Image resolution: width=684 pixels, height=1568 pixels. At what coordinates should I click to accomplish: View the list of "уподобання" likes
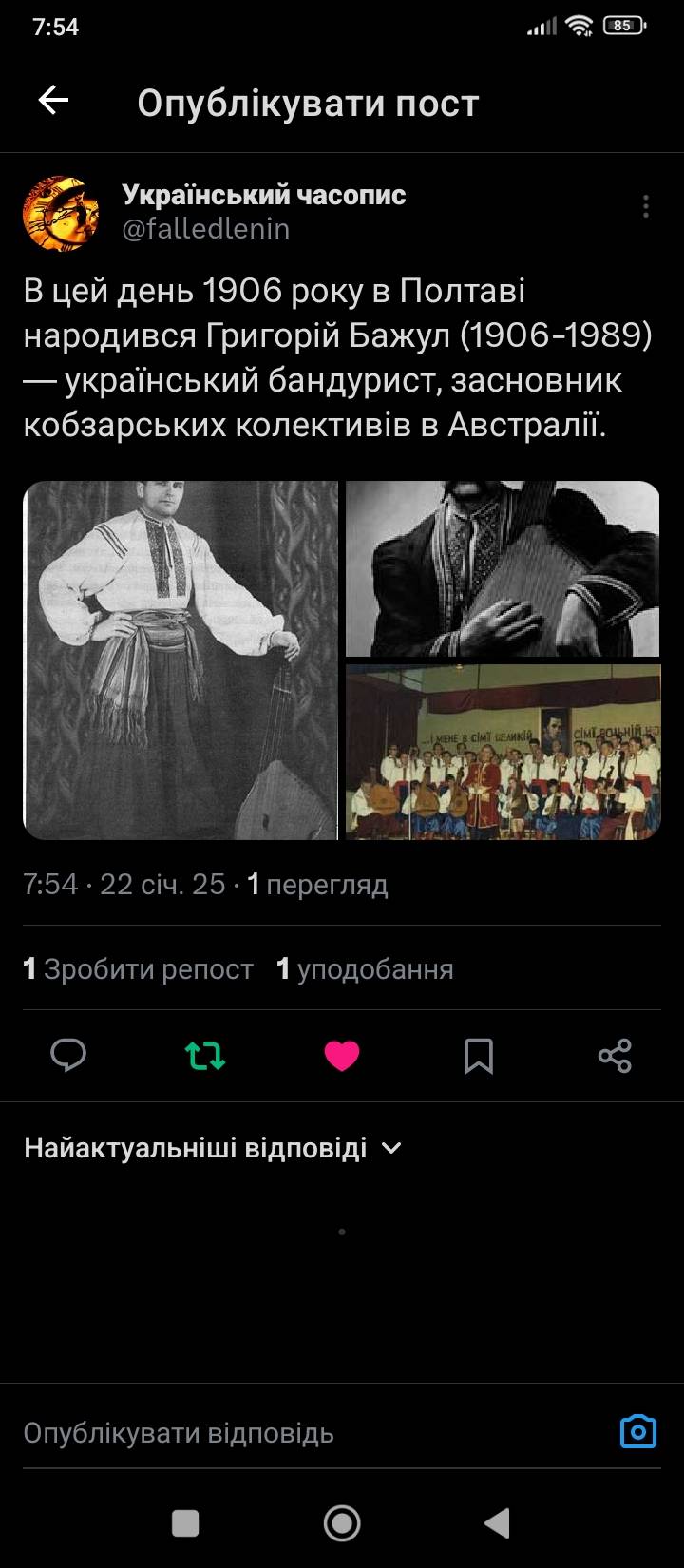click(365, 969)
